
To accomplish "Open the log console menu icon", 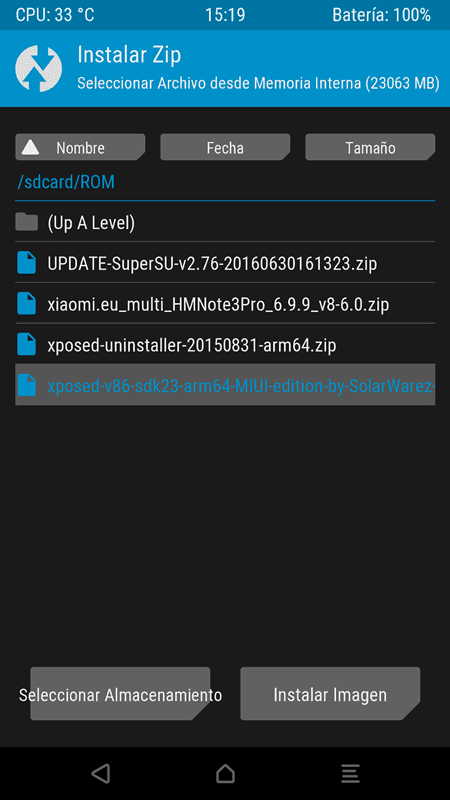I will [x=351, y=773].
